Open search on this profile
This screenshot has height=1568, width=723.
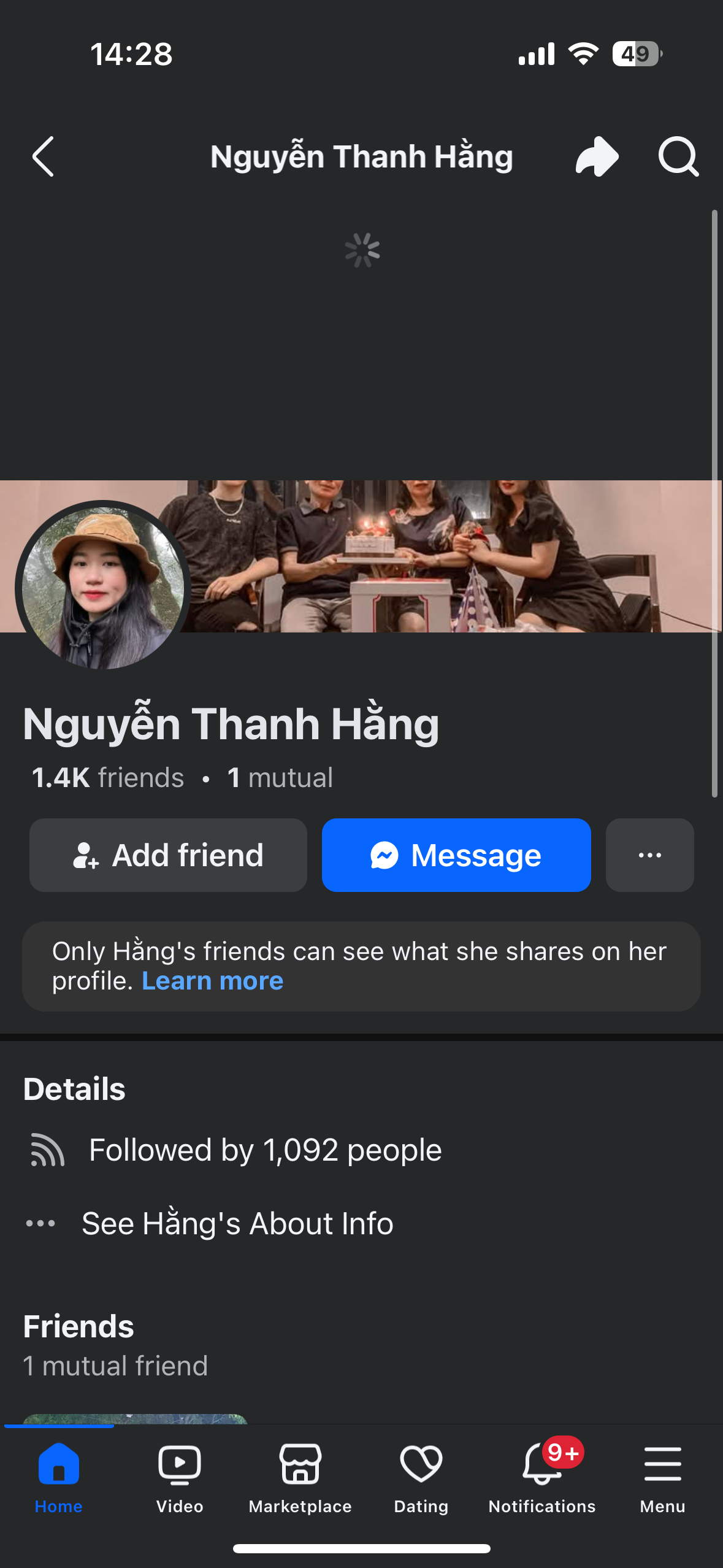pos(678,157)
